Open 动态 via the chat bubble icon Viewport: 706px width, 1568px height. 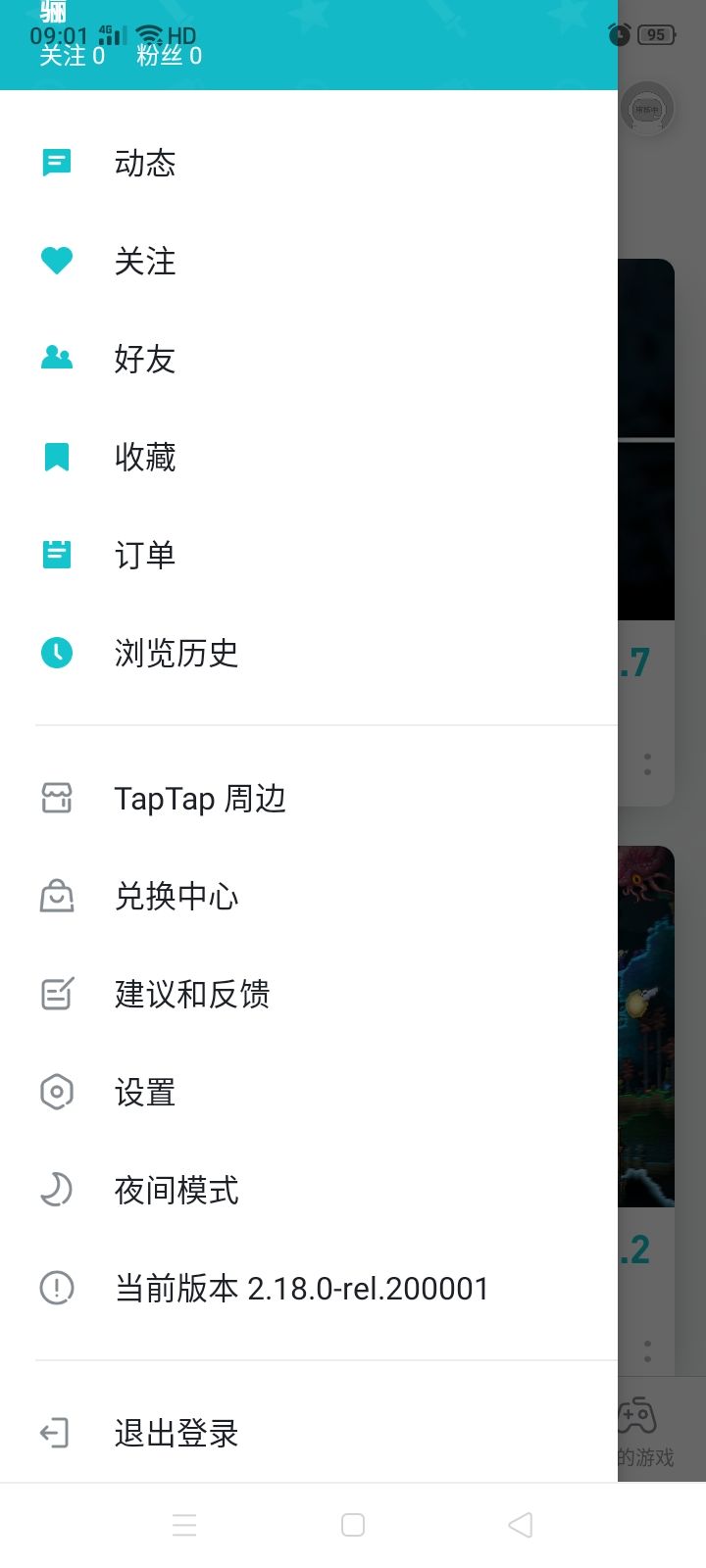tap(56, 163)
